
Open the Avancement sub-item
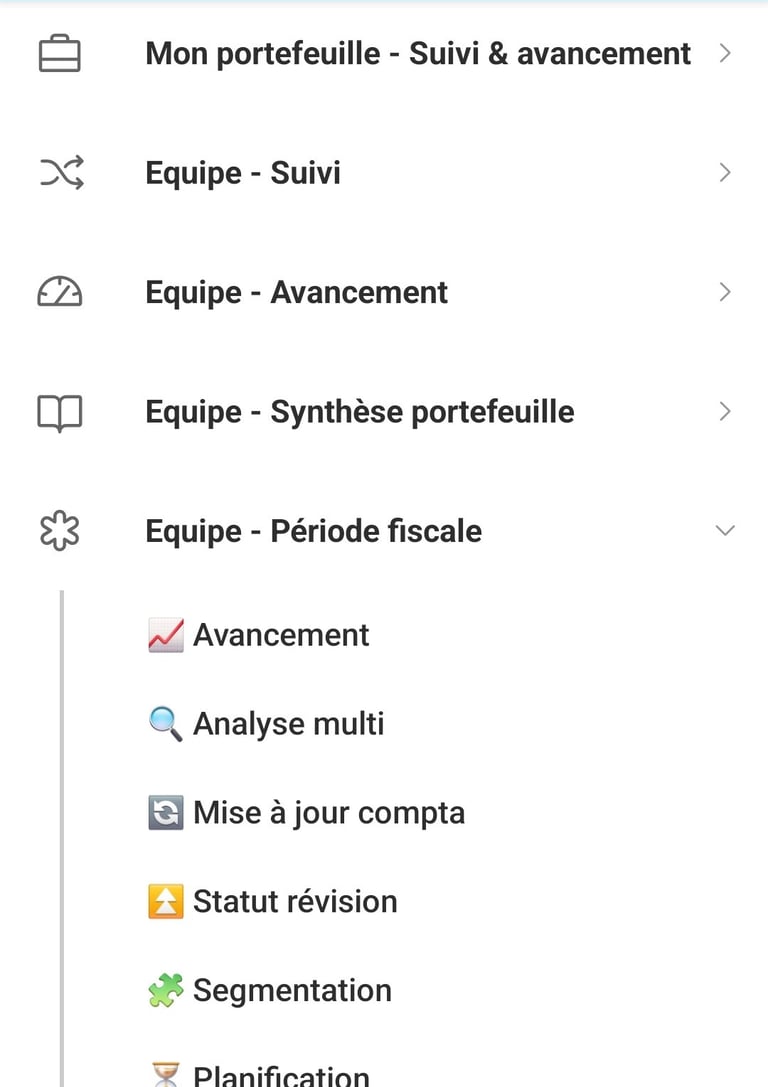click(280, 635)
